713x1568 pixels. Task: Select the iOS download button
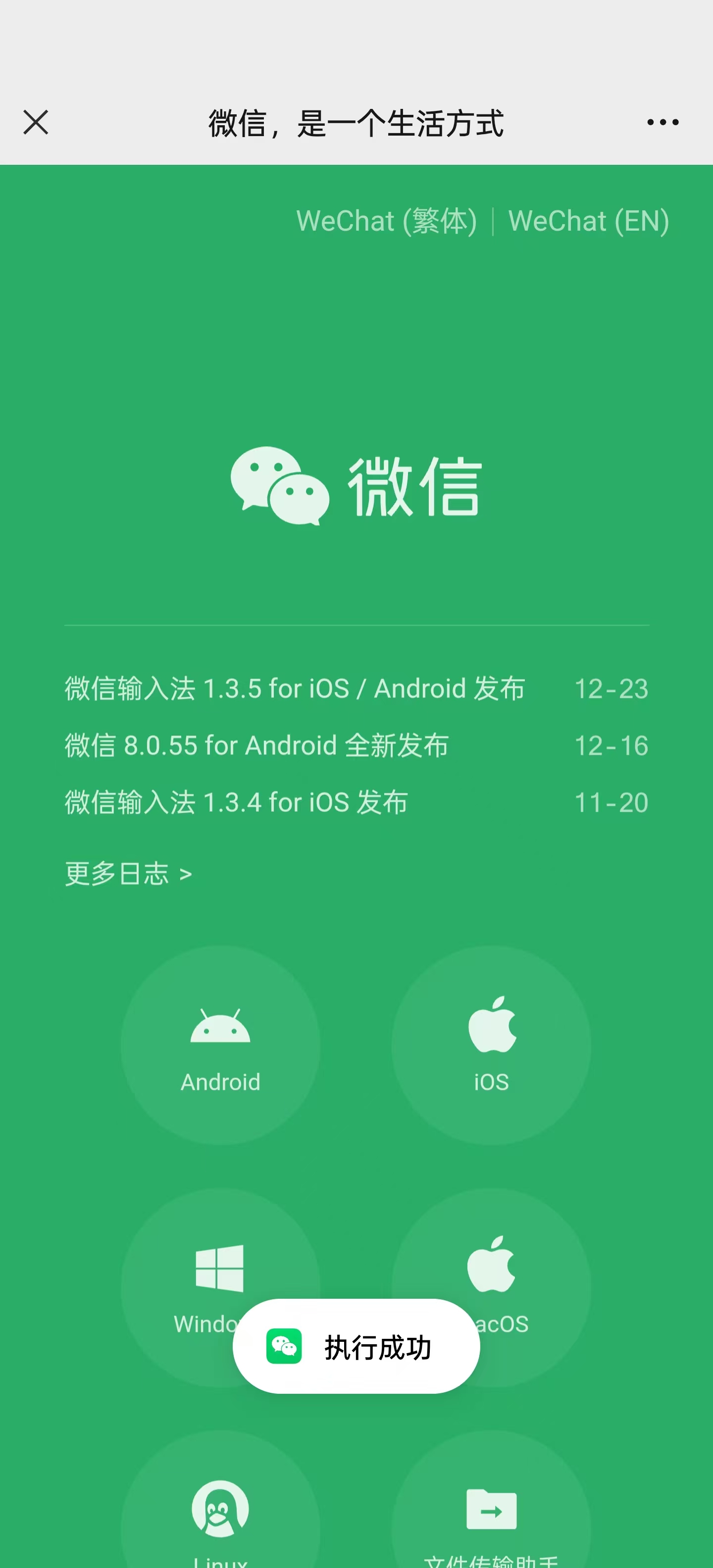[491, 1044]
